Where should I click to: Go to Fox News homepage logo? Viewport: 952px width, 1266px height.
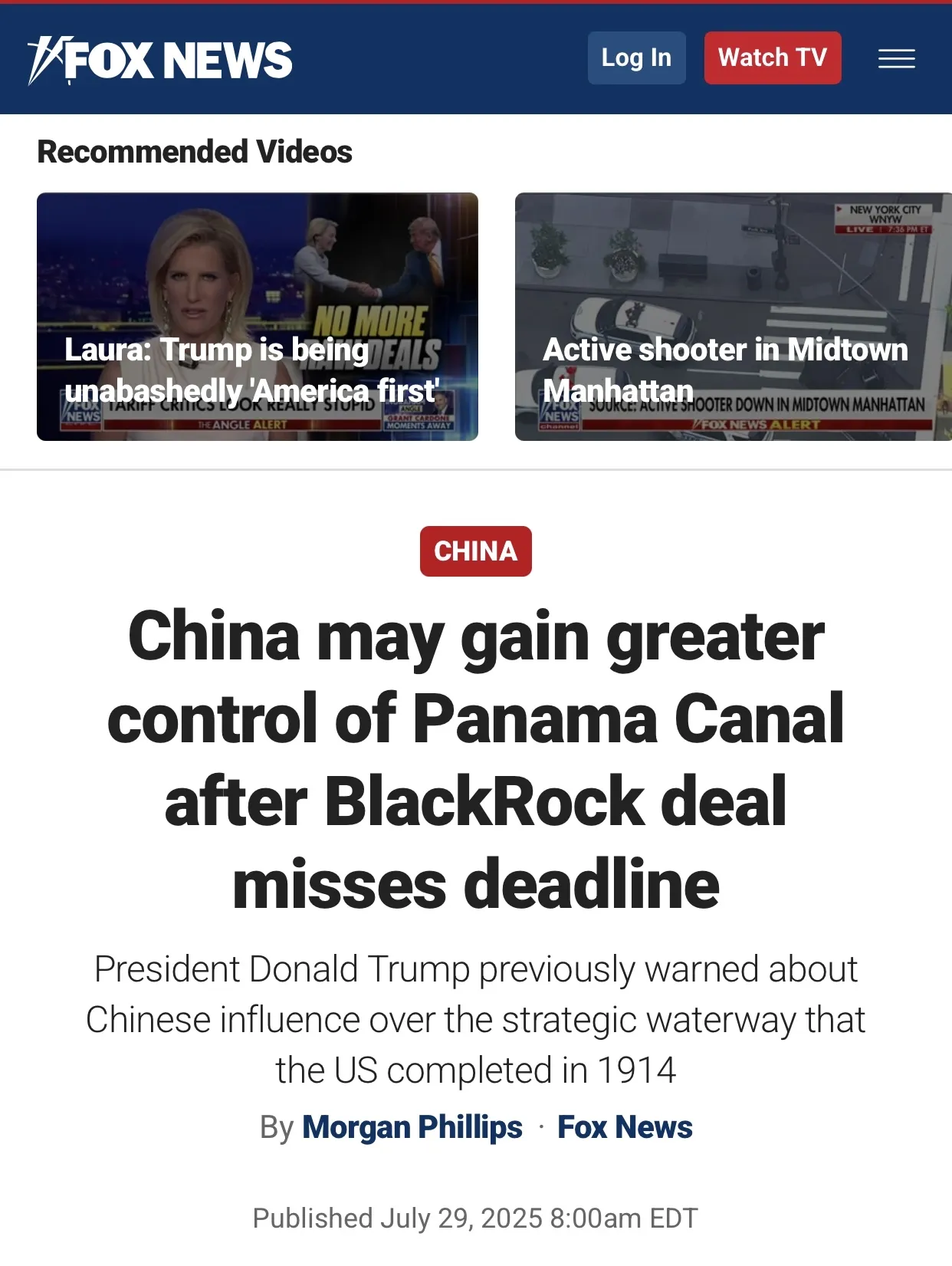coord(161,60)
